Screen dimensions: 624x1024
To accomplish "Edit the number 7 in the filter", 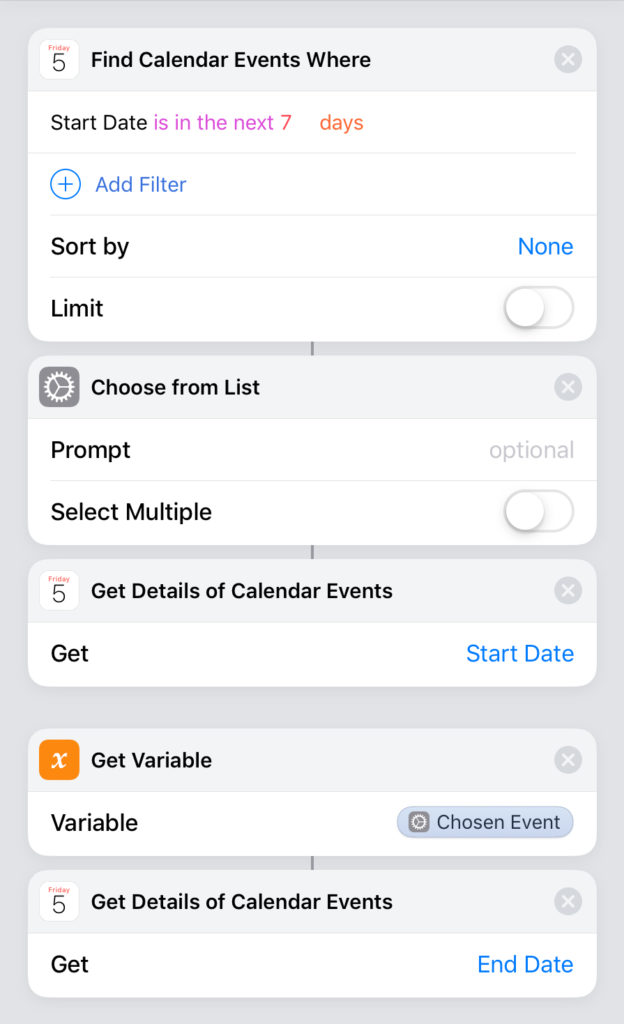I will (x=286, y=123).
